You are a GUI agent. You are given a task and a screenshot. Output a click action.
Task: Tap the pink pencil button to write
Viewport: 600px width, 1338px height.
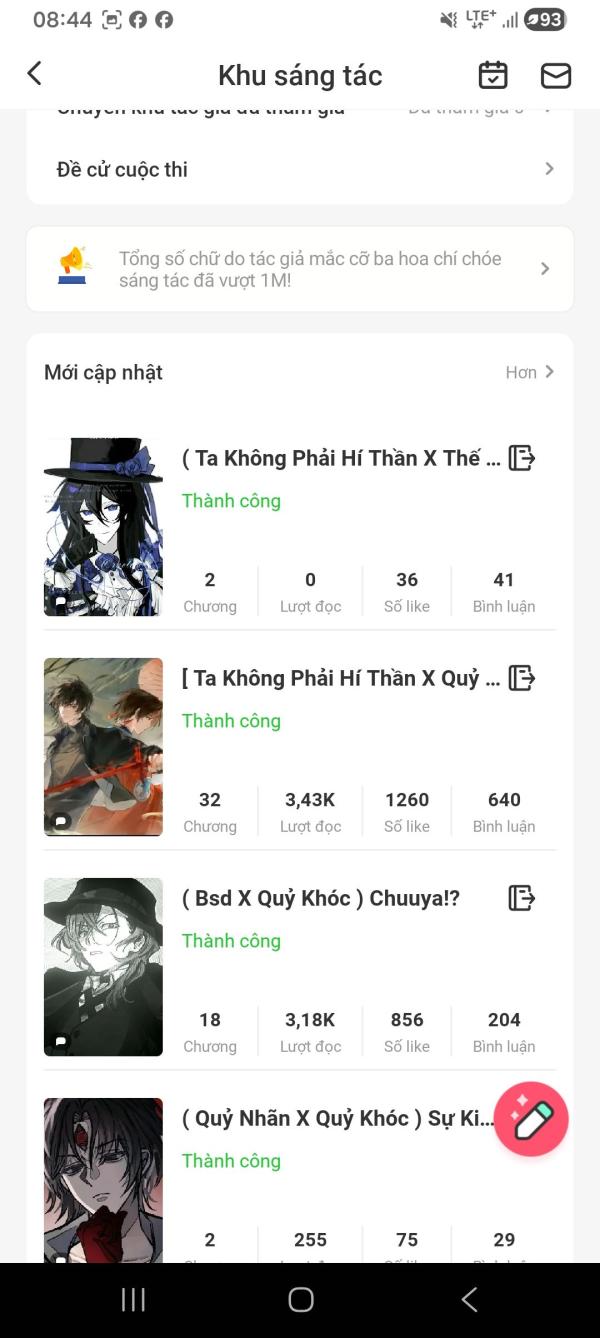tap(531, 1119)
